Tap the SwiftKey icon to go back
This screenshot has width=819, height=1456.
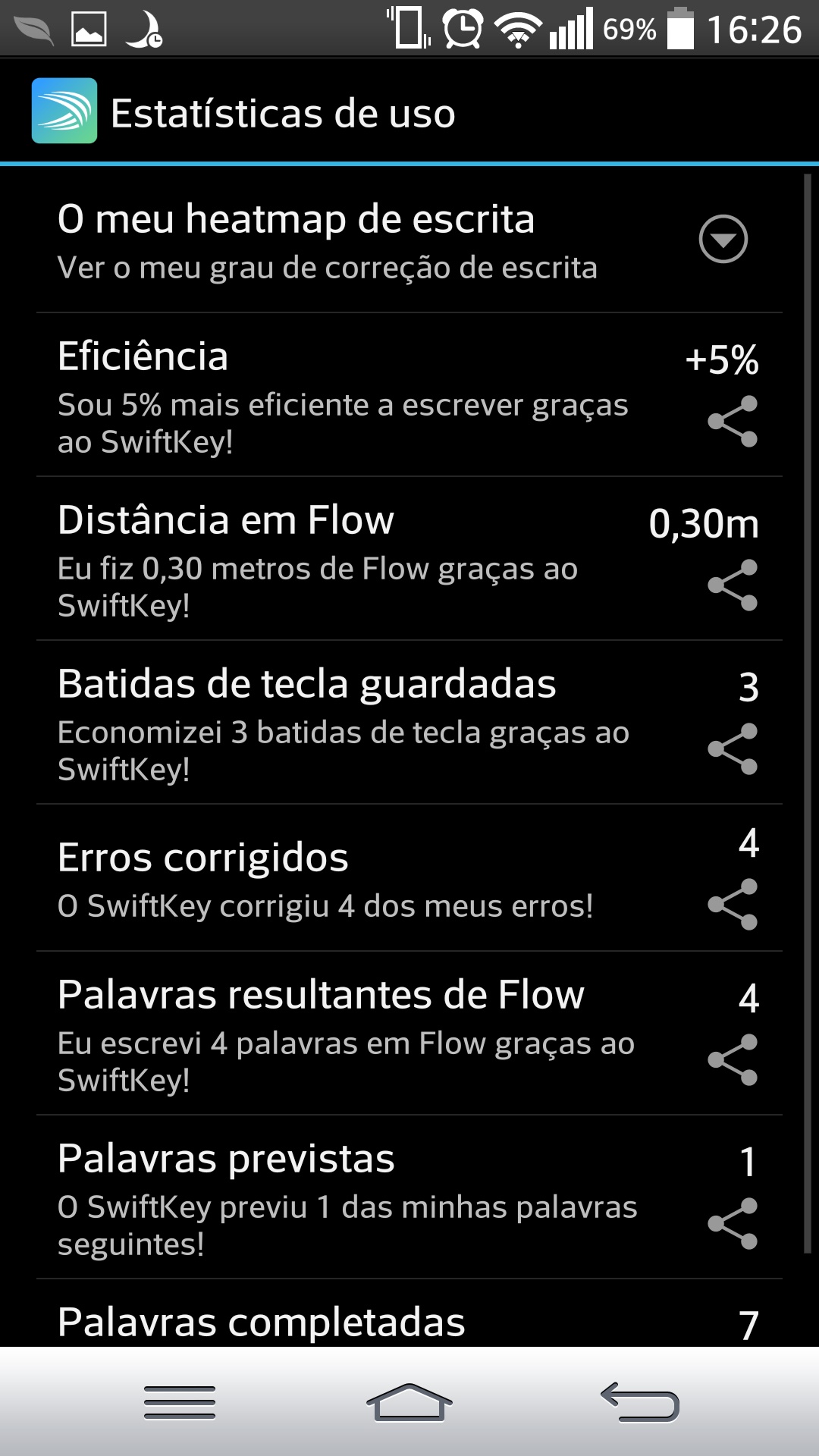click(64, 111)
